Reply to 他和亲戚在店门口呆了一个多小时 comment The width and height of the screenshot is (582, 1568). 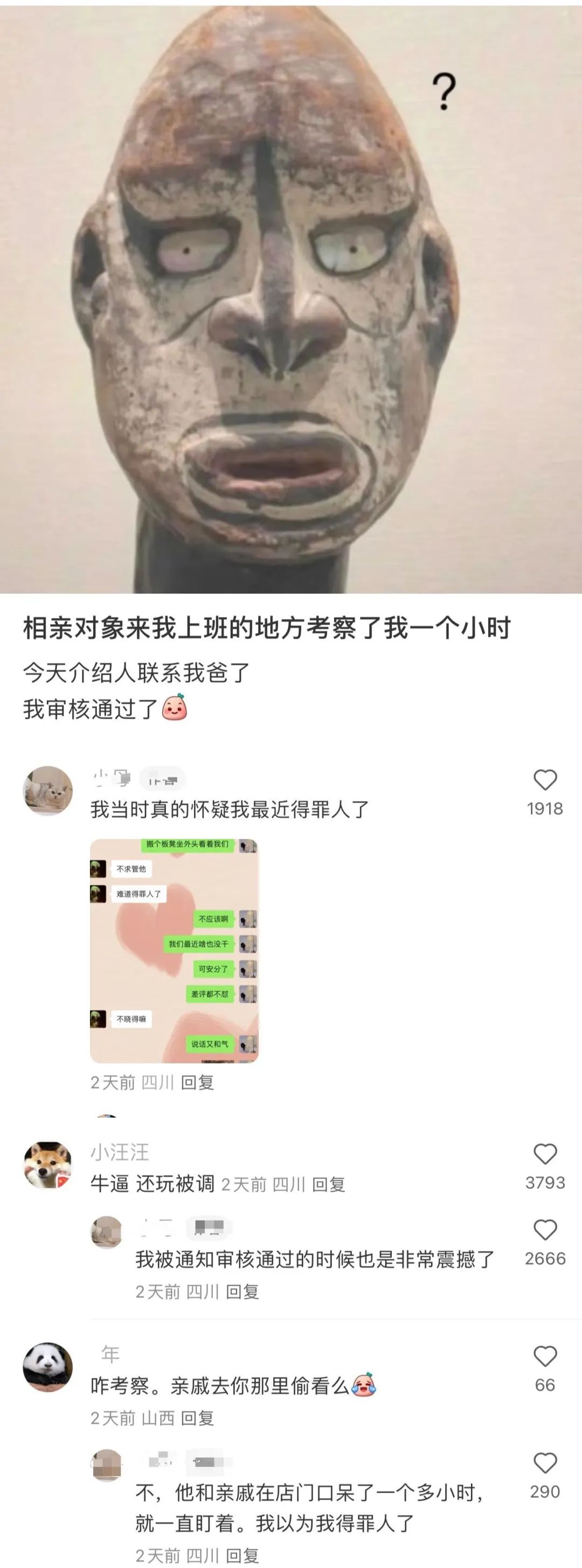click(242, 1556)
